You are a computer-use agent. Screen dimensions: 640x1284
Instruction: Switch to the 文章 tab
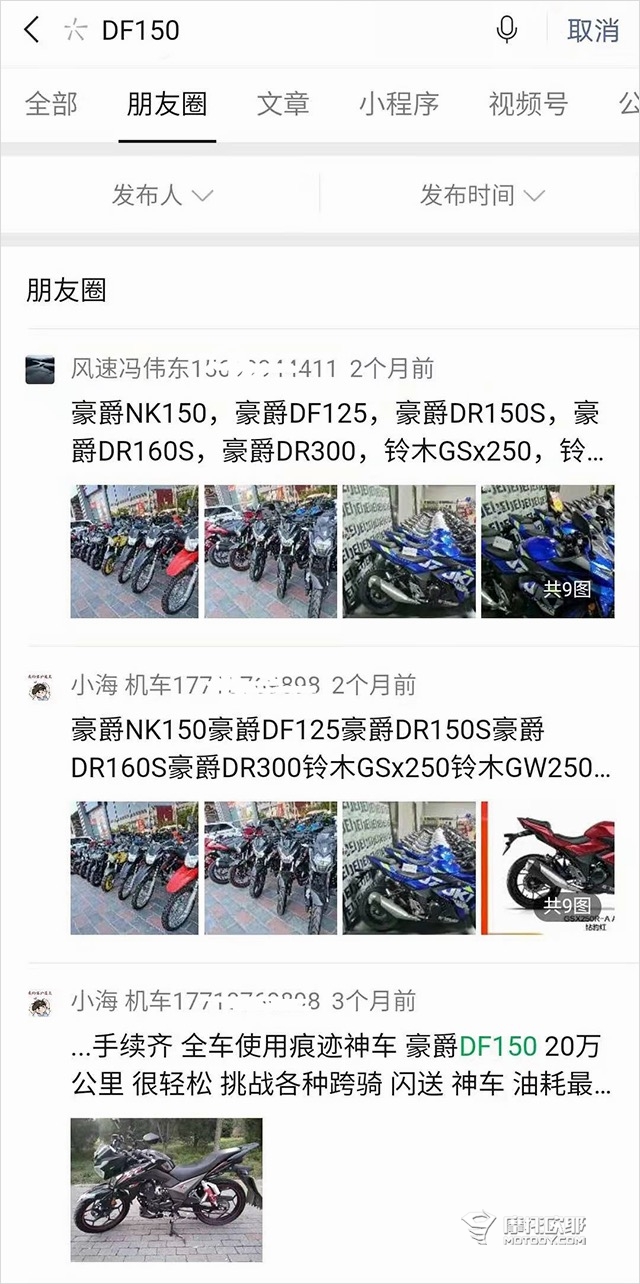pyautogui.click(x=283, y=104)
